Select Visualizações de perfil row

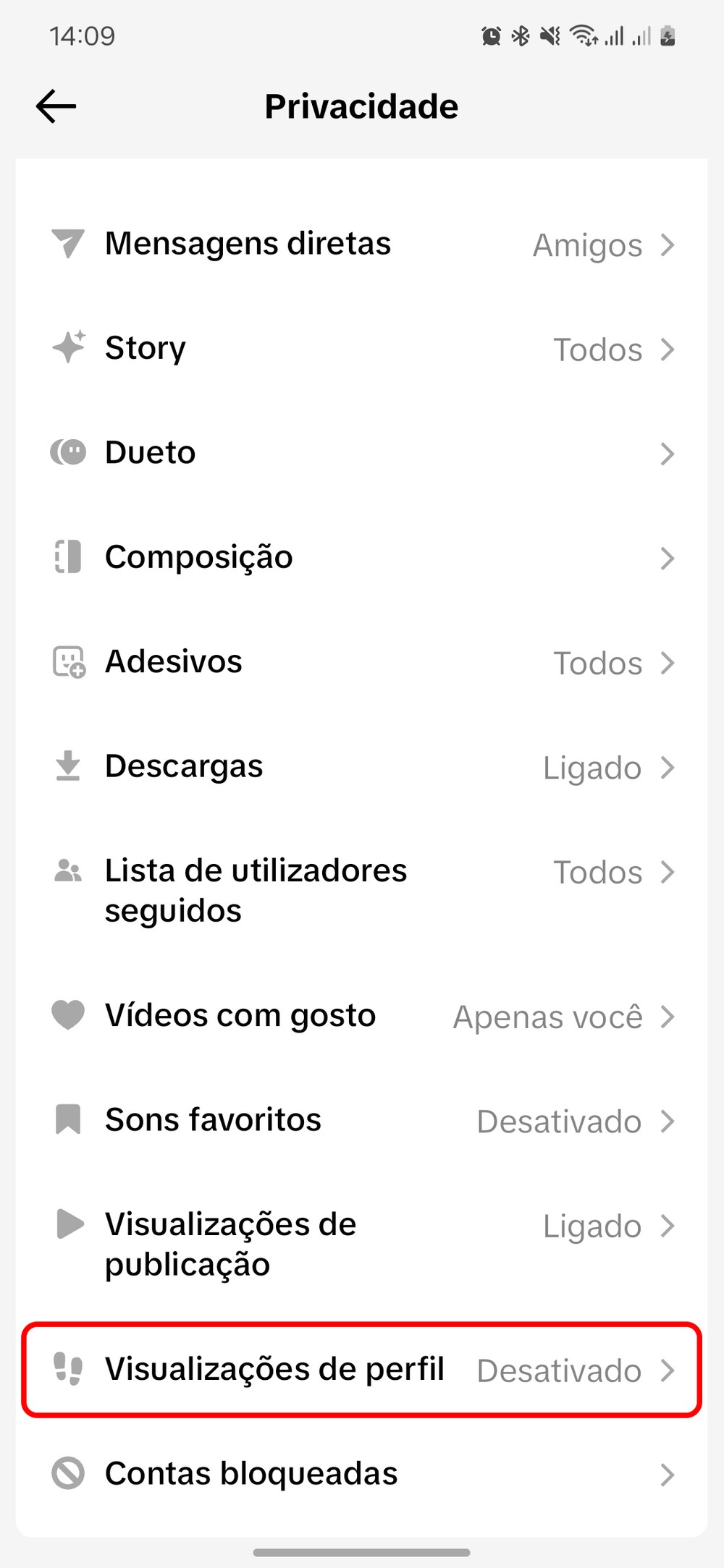pos(362,1369)
